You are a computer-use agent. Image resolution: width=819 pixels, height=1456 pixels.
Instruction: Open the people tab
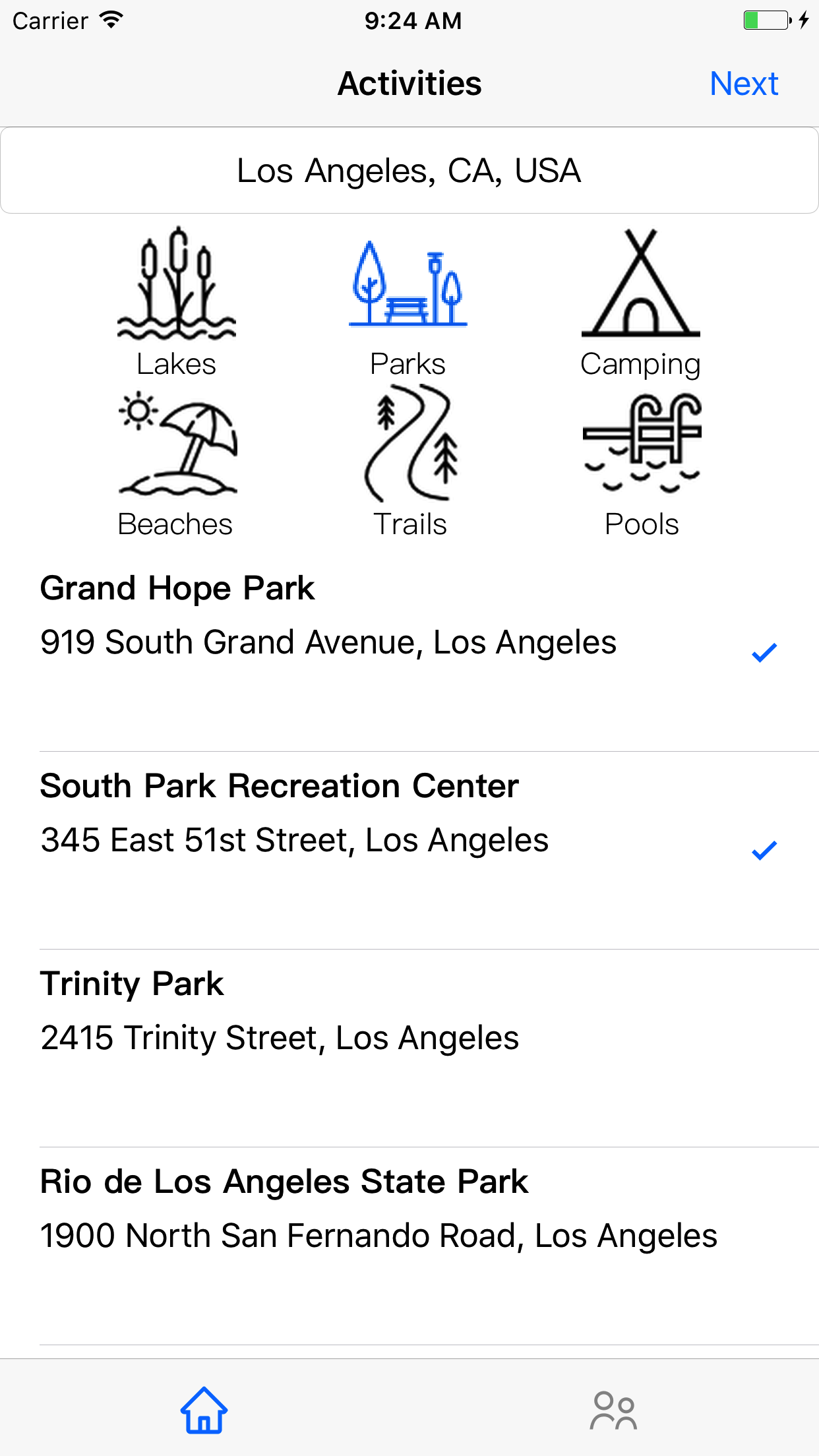coord(613,1410)
